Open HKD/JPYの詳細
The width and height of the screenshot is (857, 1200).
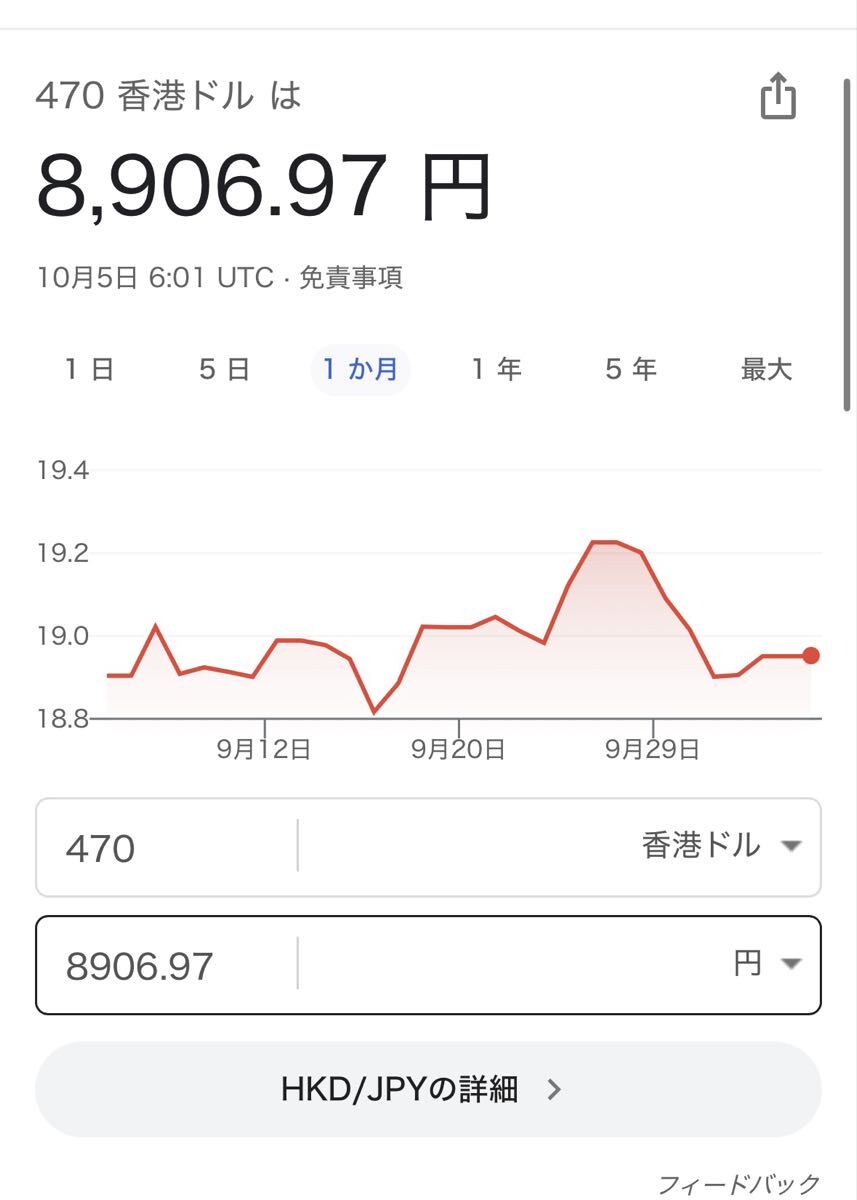tap(428, 1089)
